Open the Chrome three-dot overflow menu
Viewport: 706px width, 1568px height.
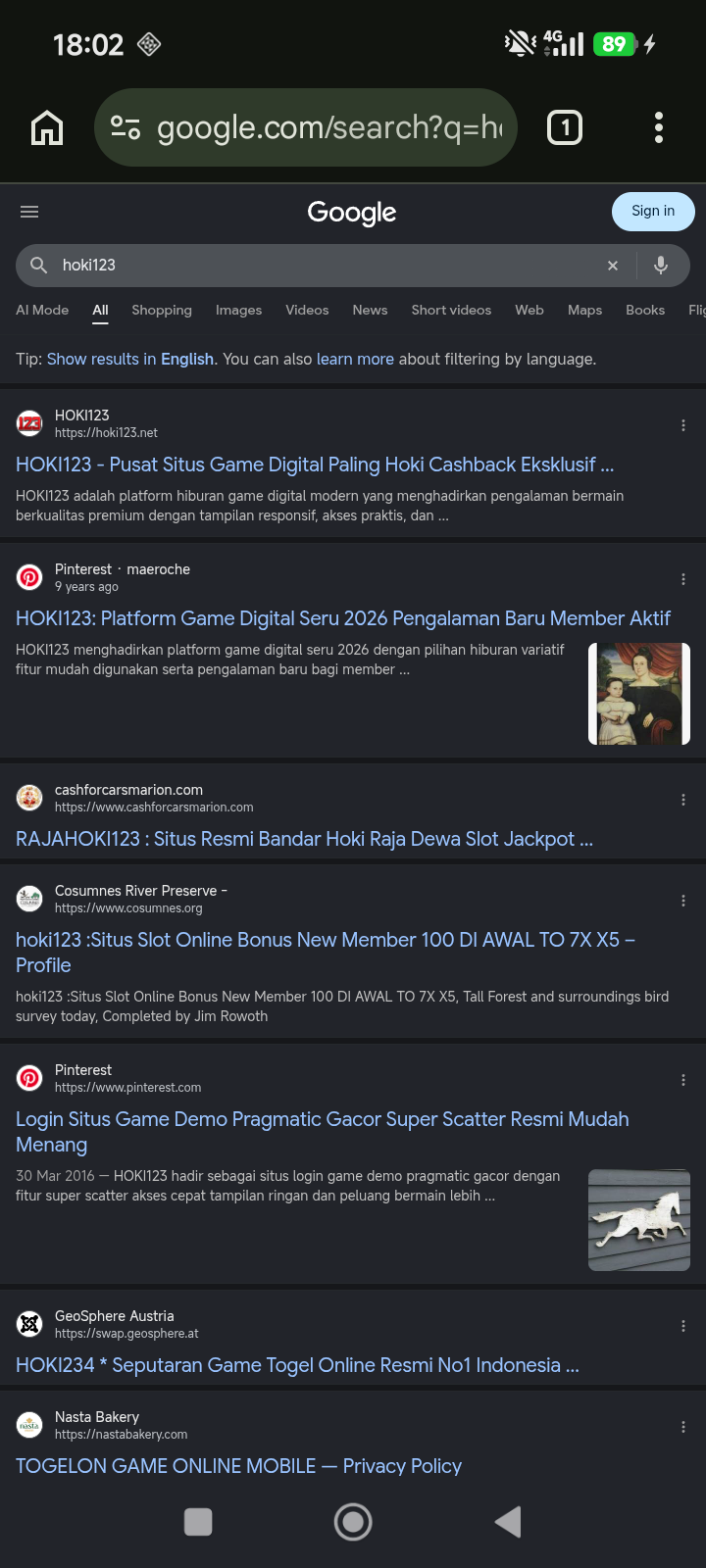(659, 127)
